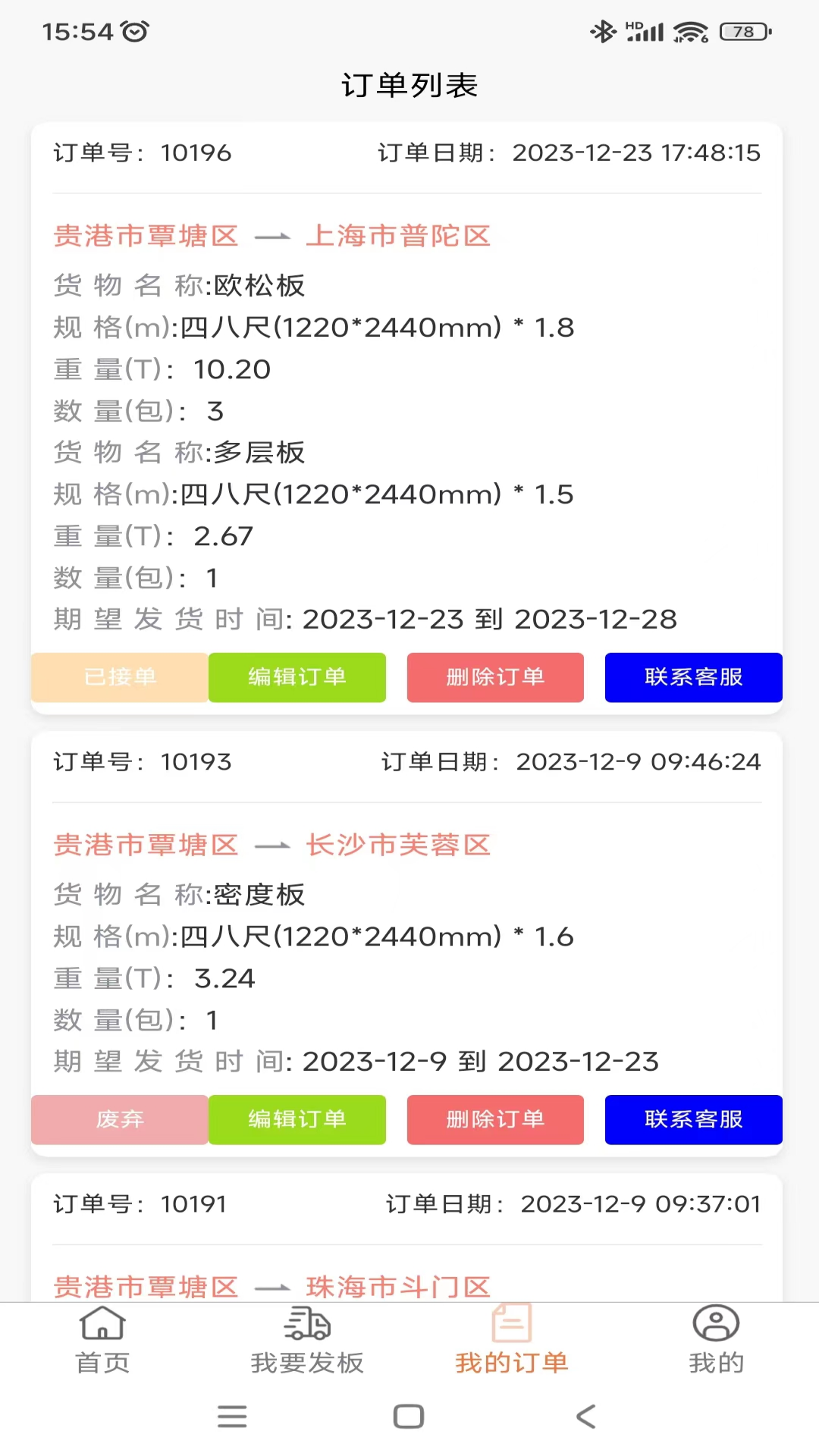819x1456 pixels.
Task: Tap the system back button
Action: click(x=586, y=1417)
